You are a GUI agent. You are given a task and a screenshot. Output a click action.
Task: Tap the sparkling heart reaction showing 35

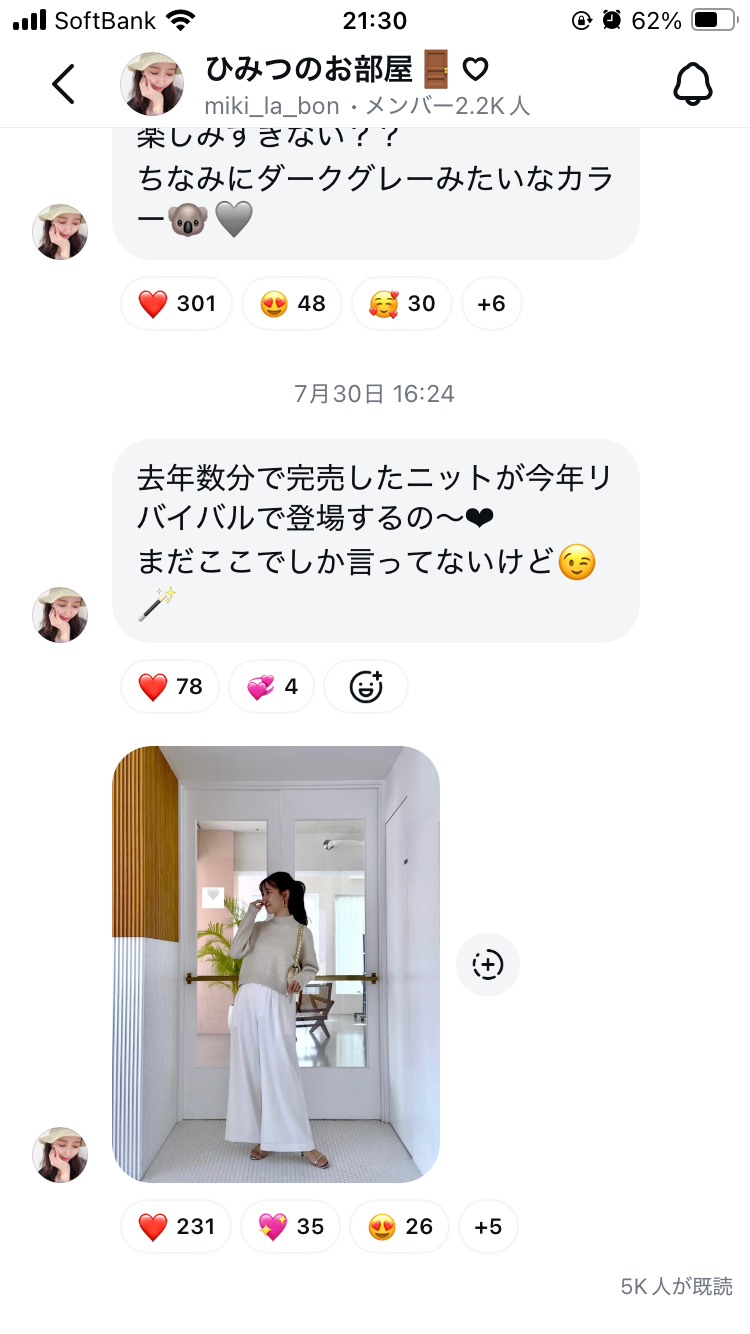pos(291,1226)
